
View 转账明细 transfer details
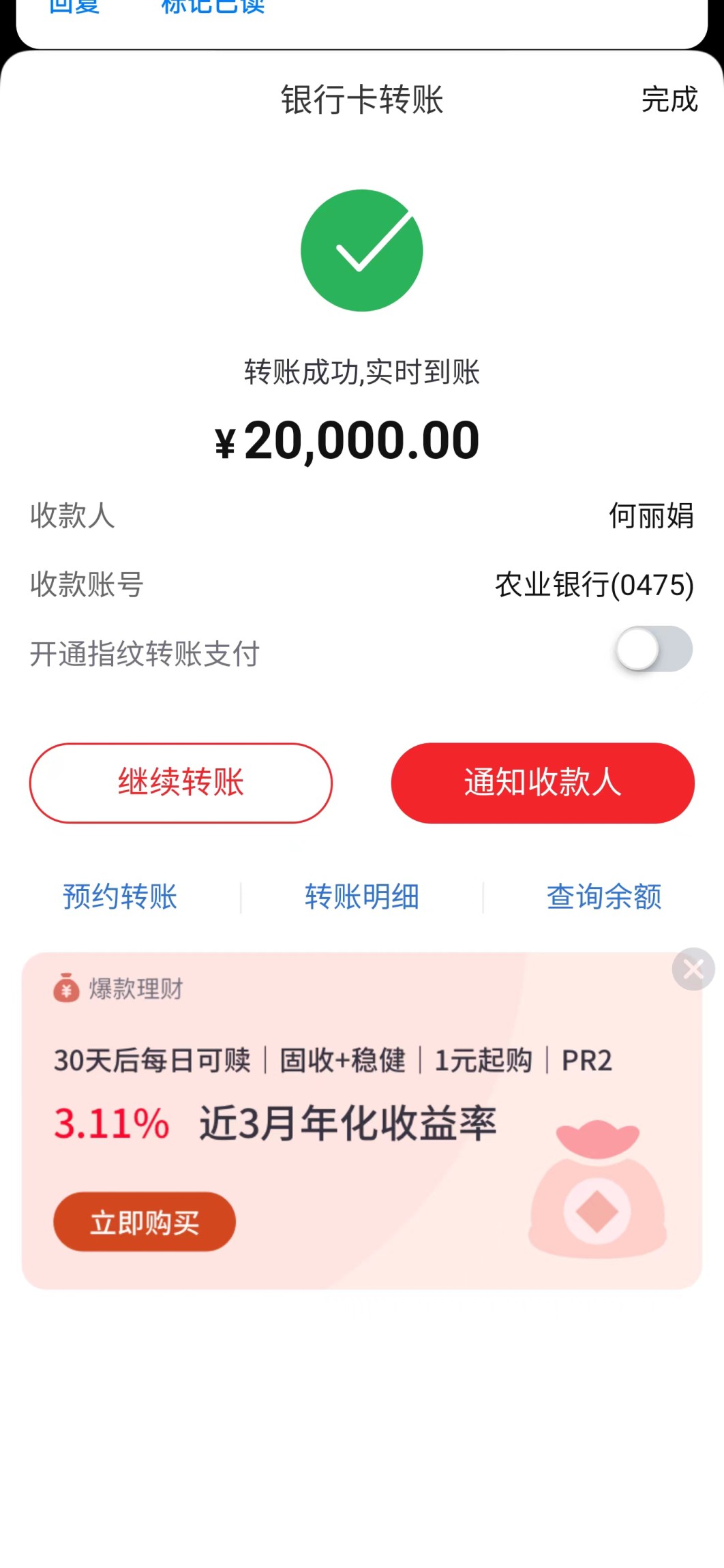coord(362,896)
